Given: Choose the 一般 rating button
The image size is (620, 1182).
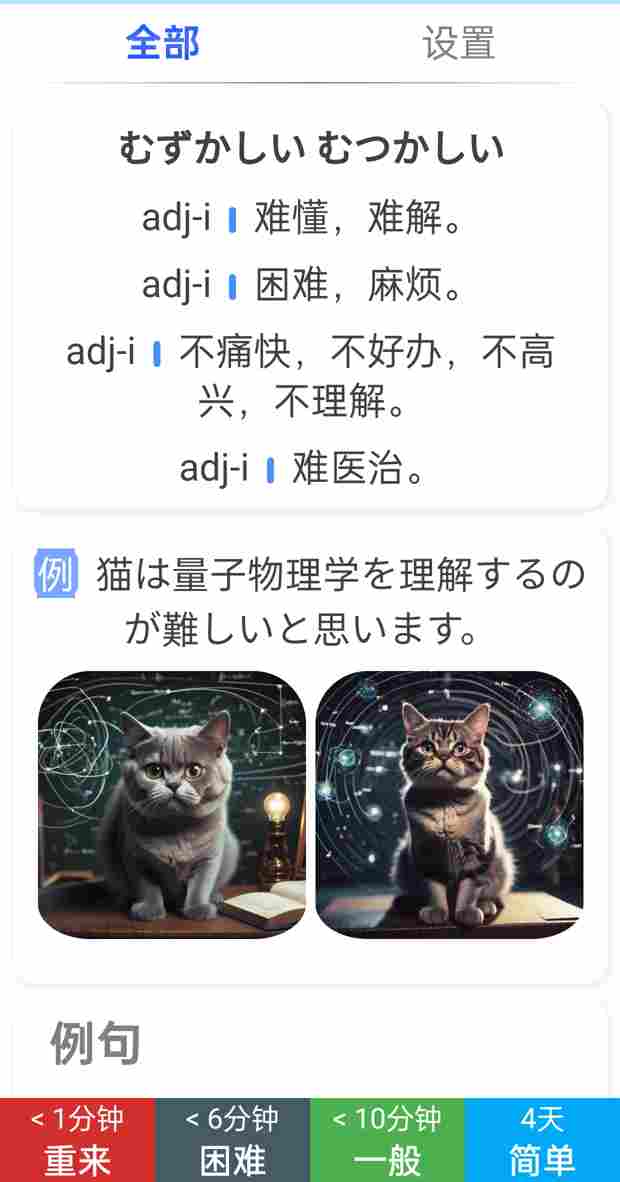Looking at the screenshot, I should coord(387,1140).
